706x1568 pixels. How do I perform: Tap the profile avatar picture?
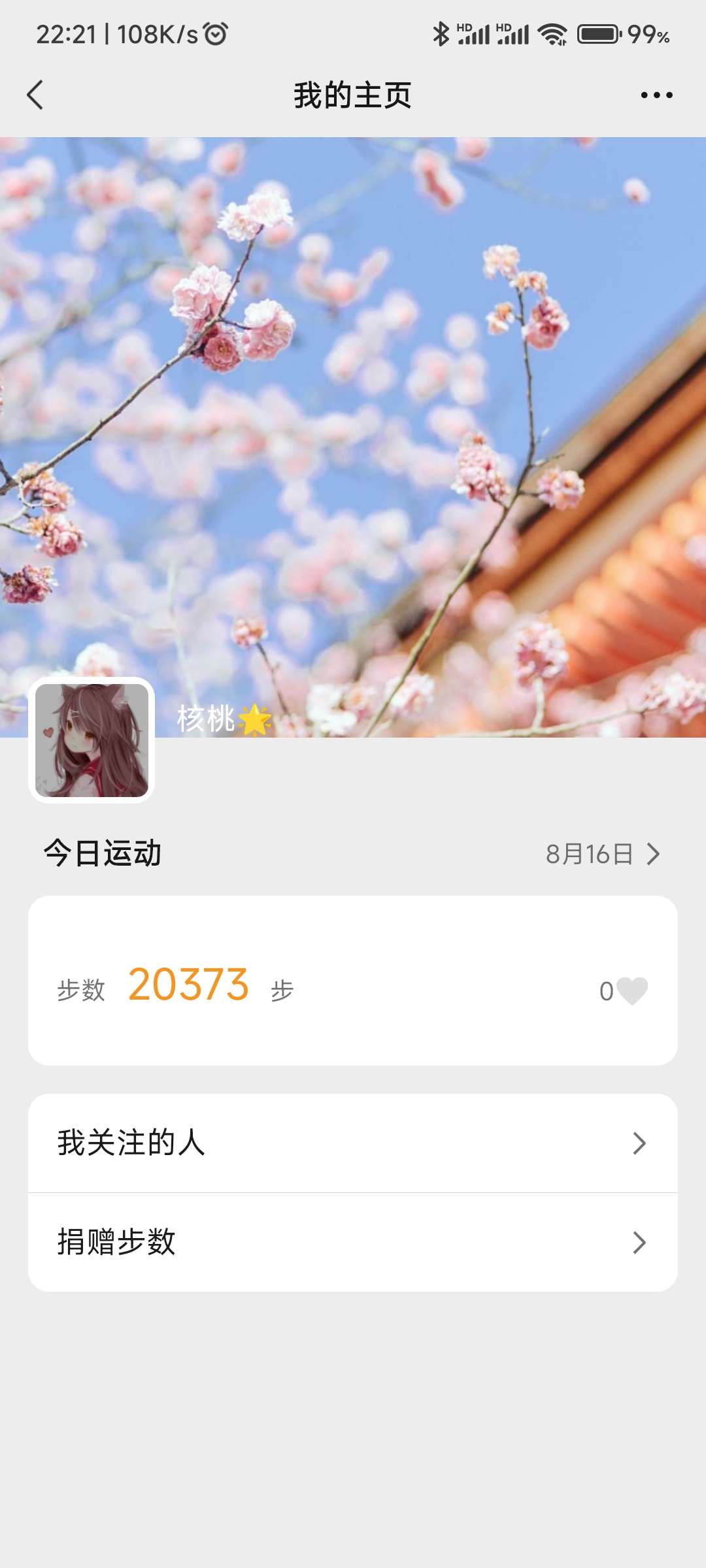tap(92, 740)
